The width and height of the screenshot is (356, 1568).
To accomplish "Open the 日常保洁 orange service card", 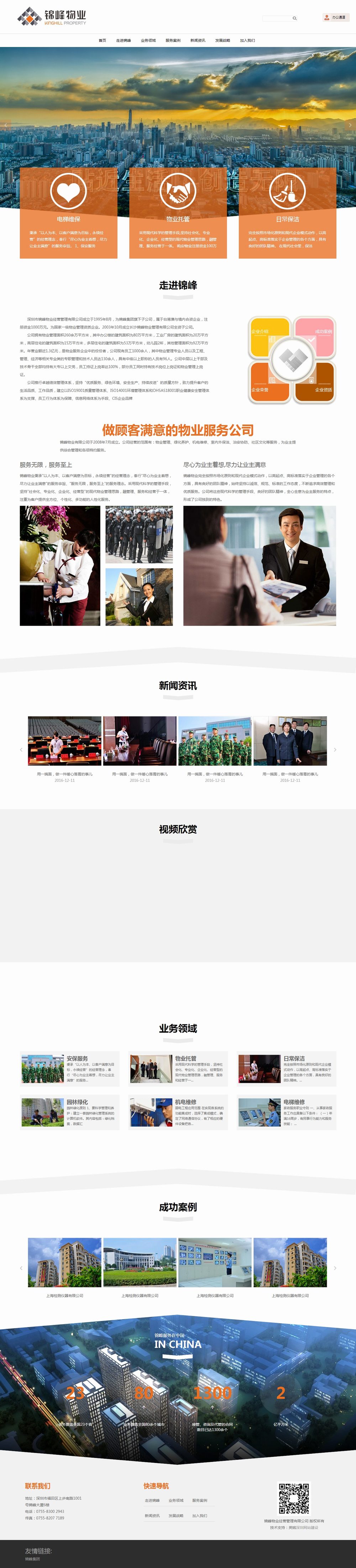I will pos(287,213).
